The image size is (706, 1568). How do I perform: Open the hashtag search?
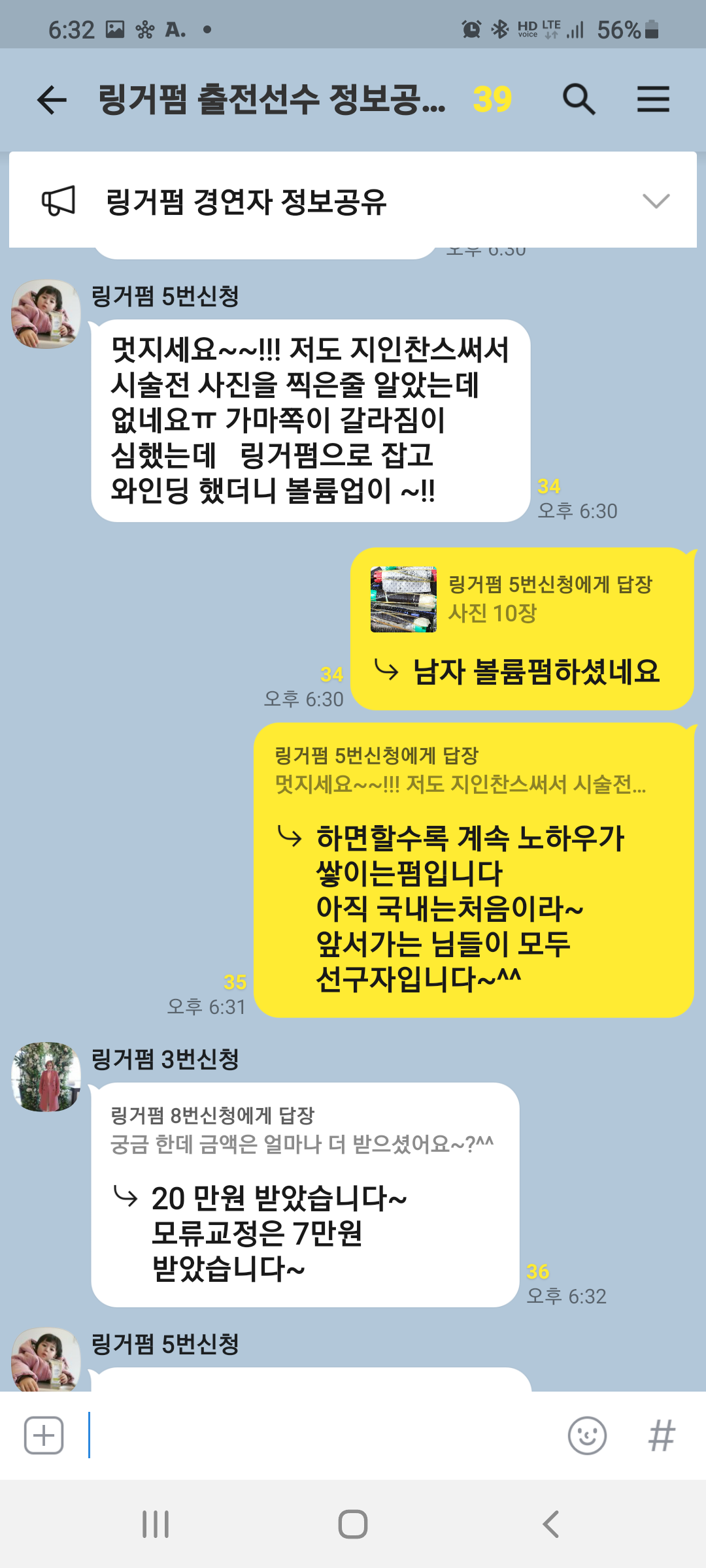tap(662, 1435)
